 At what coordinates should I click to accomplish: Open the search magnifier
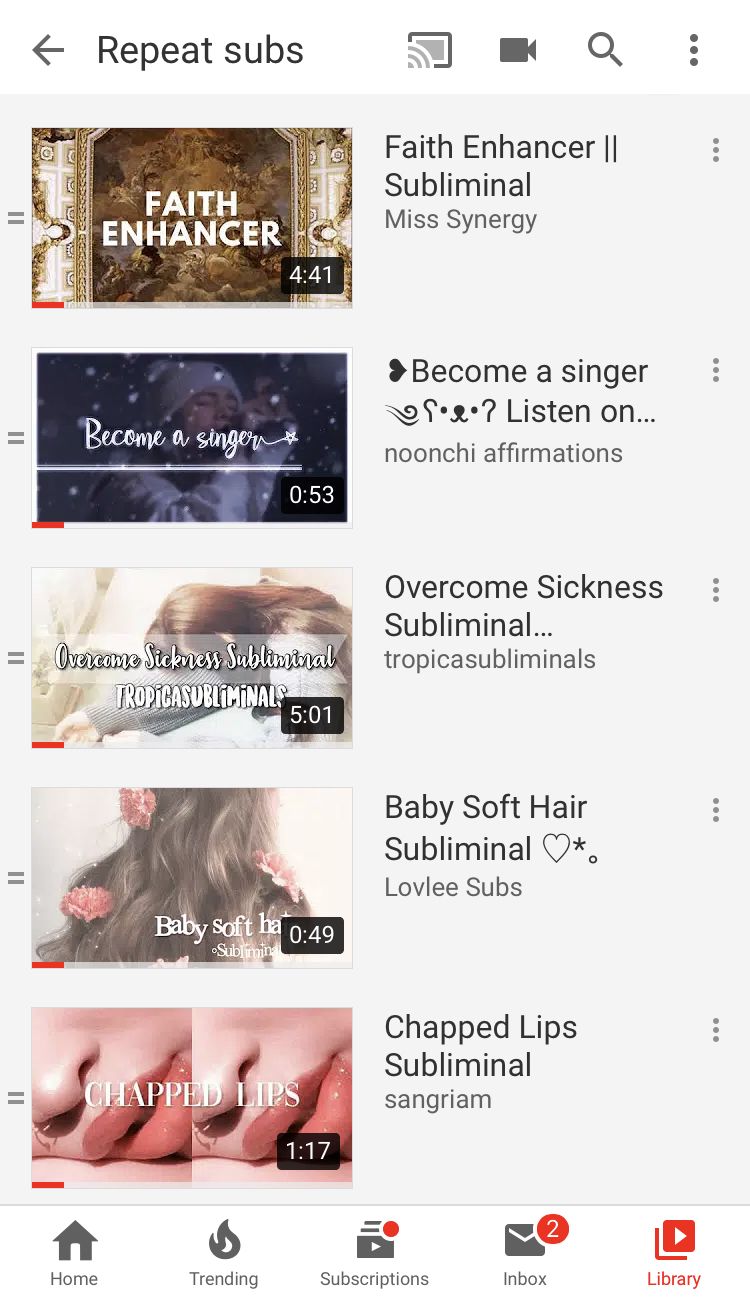[605, 50]
